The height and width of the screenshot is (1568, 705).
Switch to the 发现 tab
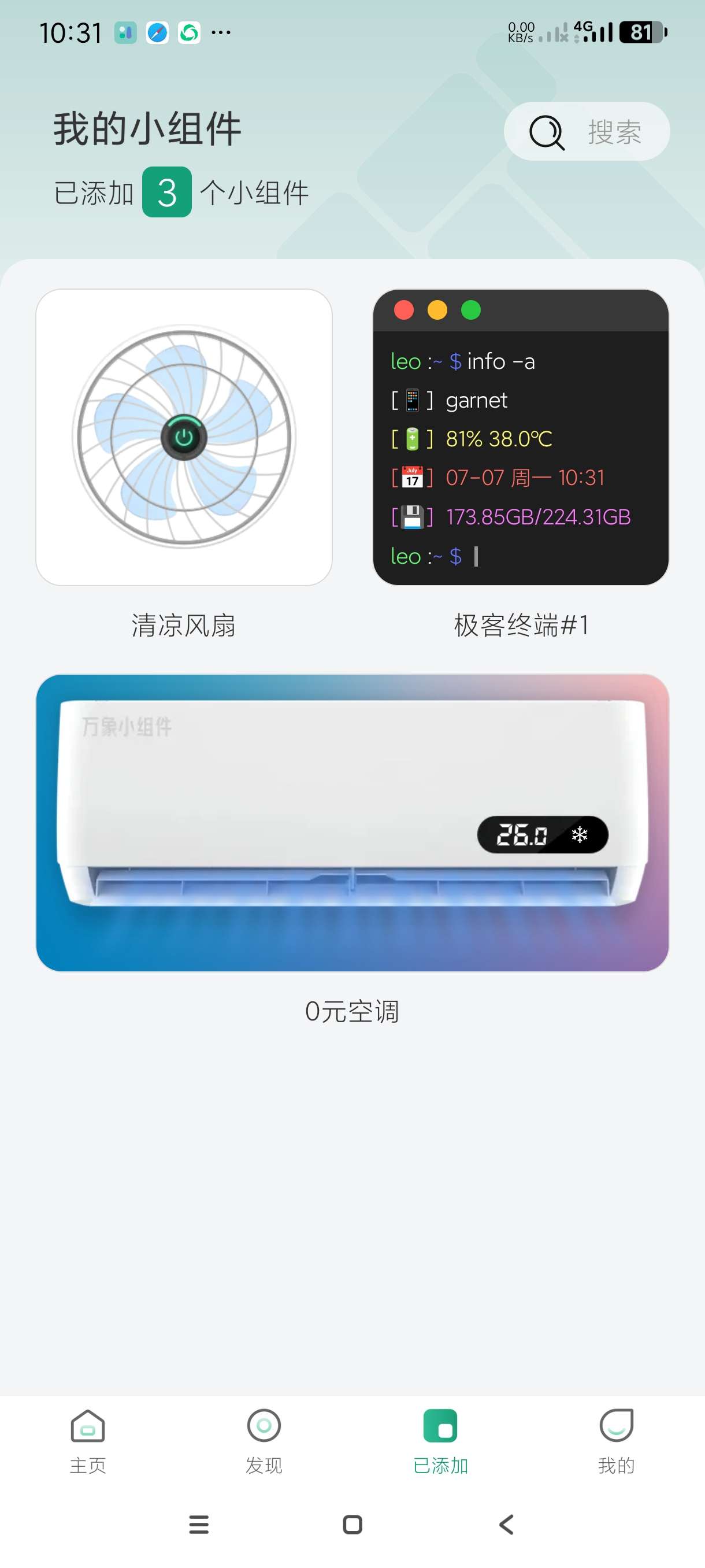[x=264, y=1441]
